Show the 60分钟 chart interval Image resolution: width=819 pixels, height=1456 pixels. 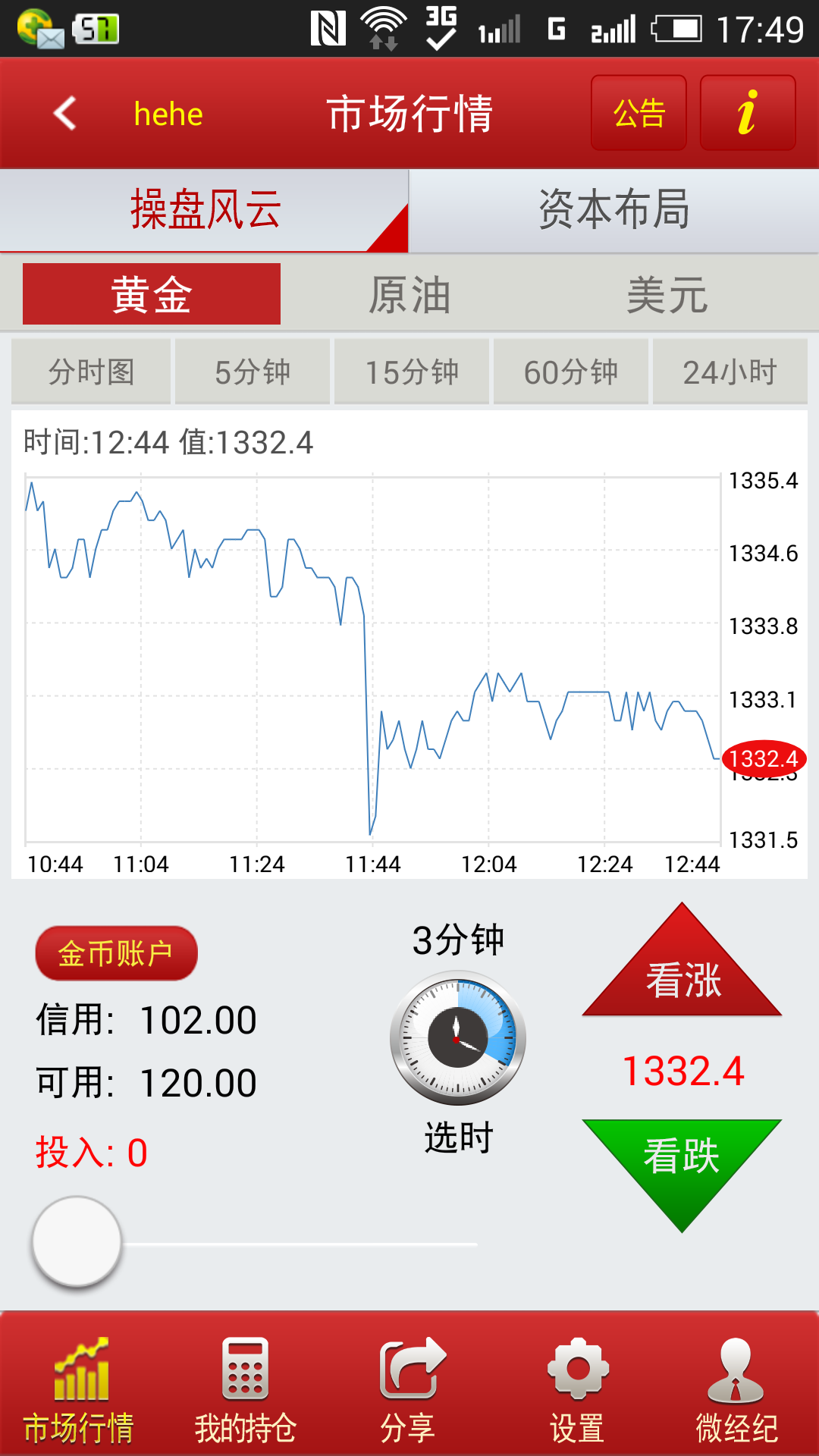point(571,372)
